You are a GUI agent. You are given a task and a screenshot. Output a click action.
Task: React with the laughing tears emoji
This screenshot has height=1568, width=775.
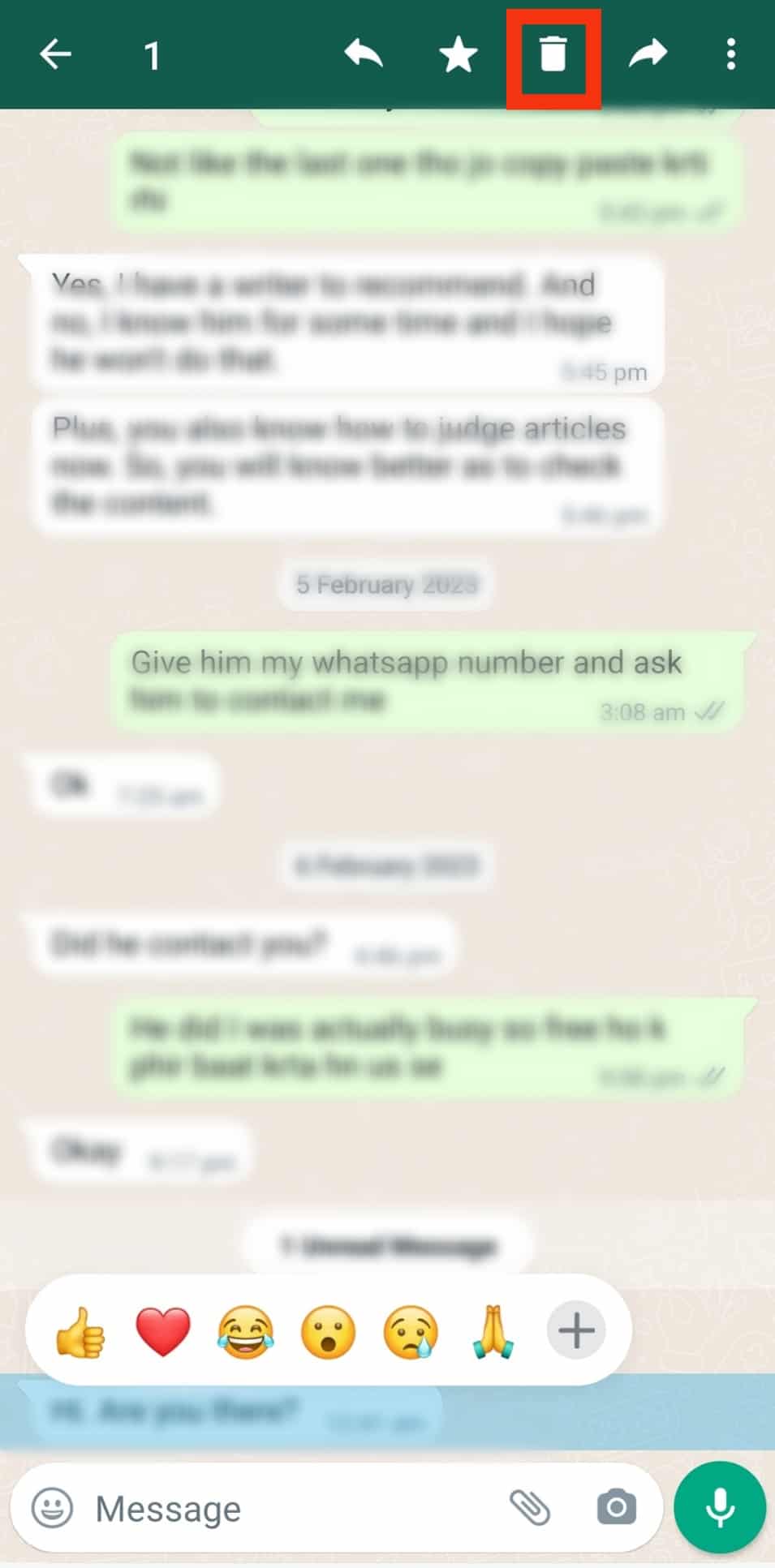(246, 1332)
